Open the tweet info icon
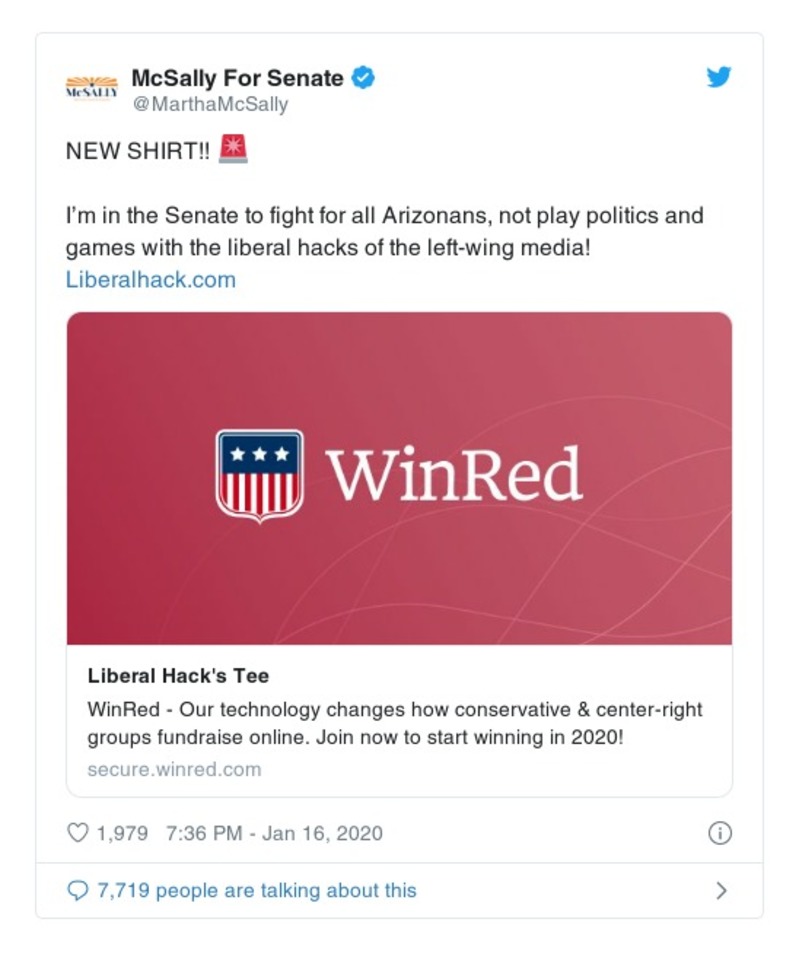The height and width of the screenshot is (957, 799). tap(720, 833)
